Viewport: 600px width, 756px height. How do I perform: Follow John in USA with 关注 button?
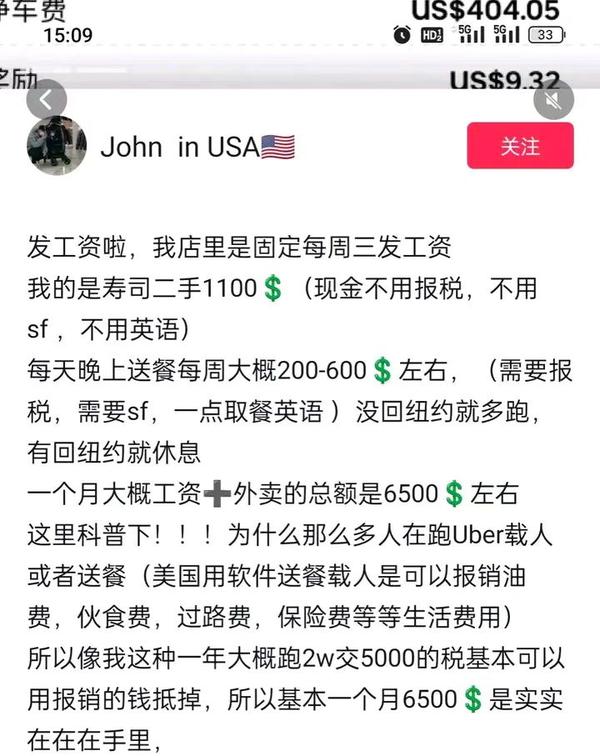pyautogui.click(x=520, y=146)
